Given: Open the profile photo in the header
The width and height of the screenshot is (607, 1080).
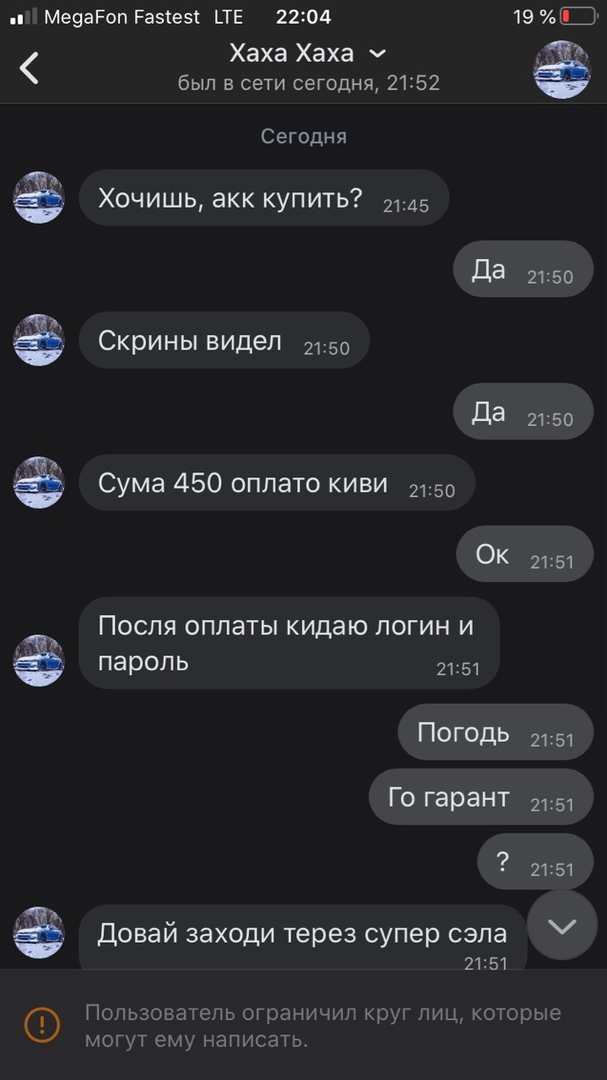Looking at the screenshot, I should [x=561, y=69].
